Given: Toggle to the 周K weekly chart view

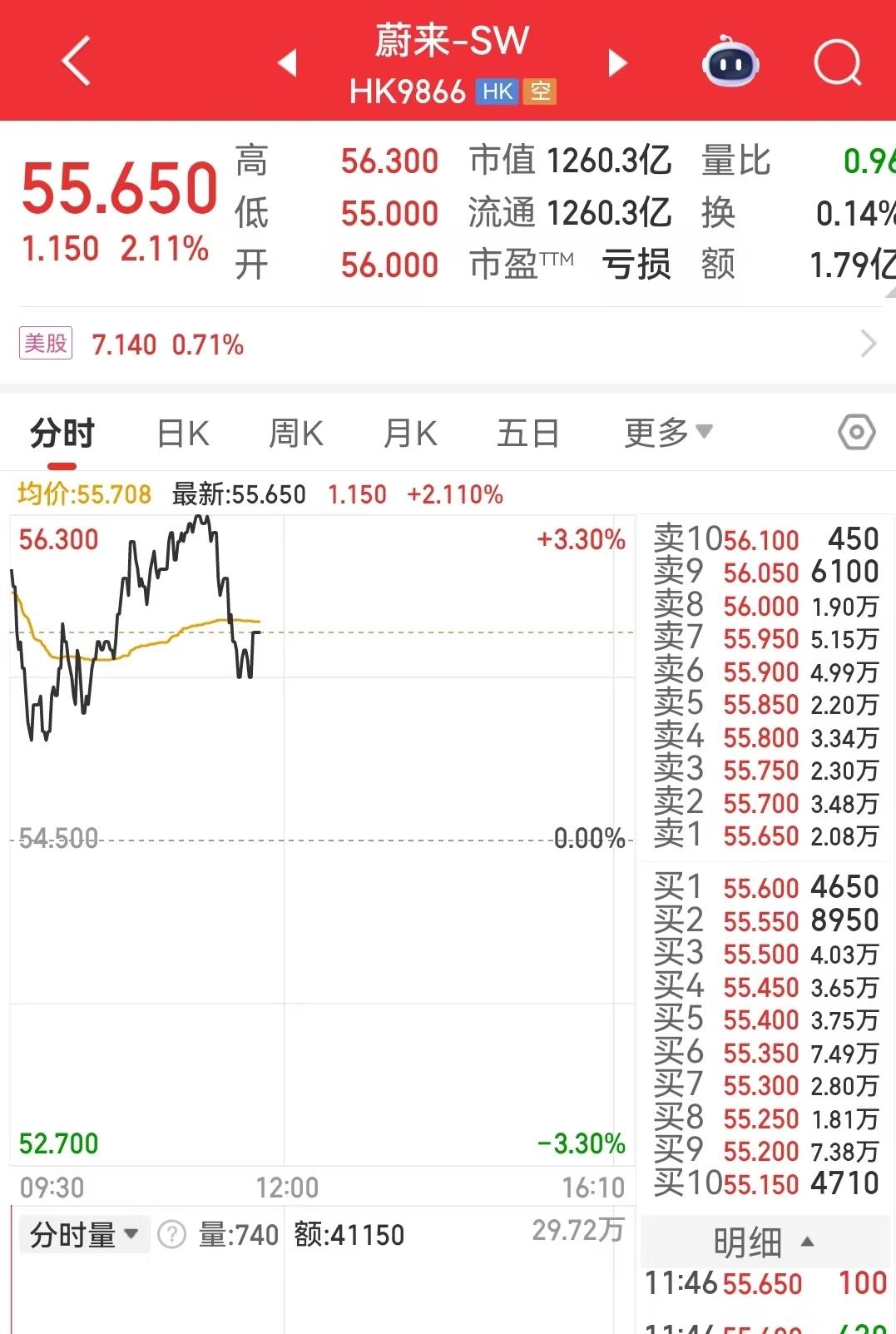Looking at the screenshot, I should point(295,432).
